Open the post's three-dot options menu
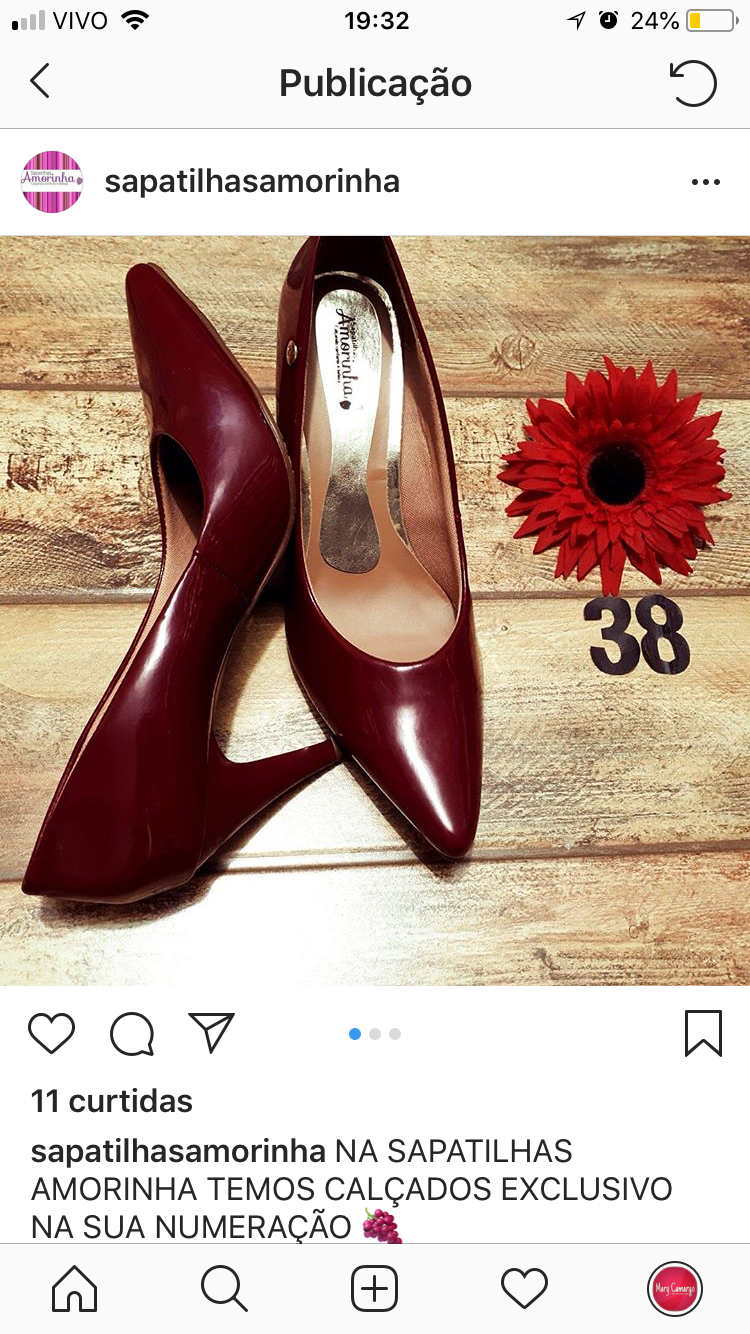Screen dimensions: 750x1334 705,182
